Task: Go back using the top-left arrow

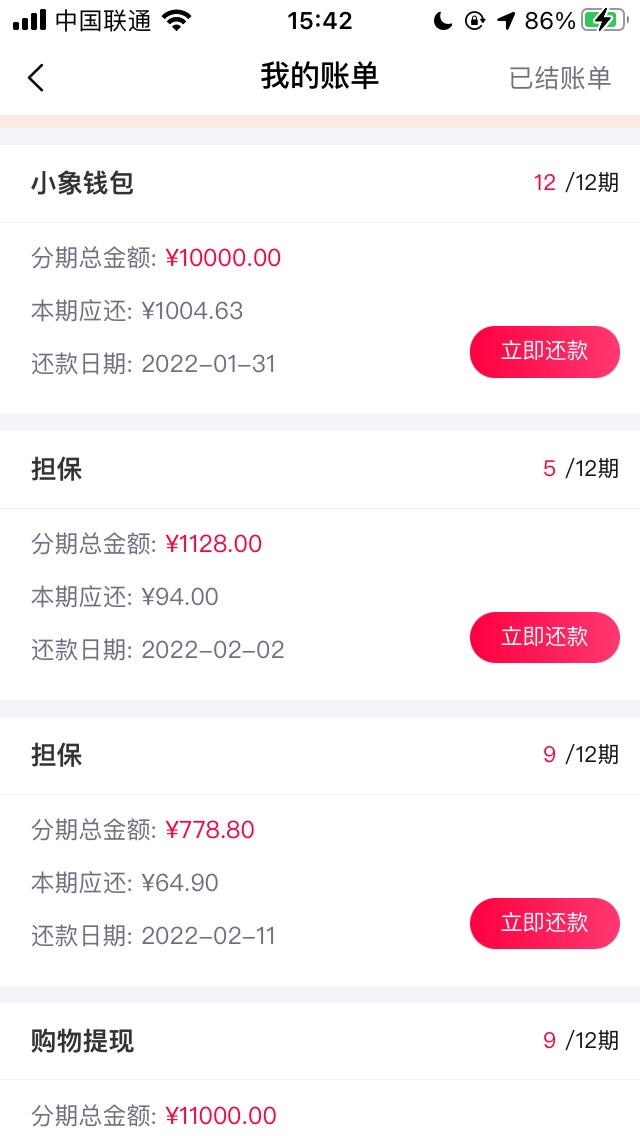Action: click(x=36, y=78)
